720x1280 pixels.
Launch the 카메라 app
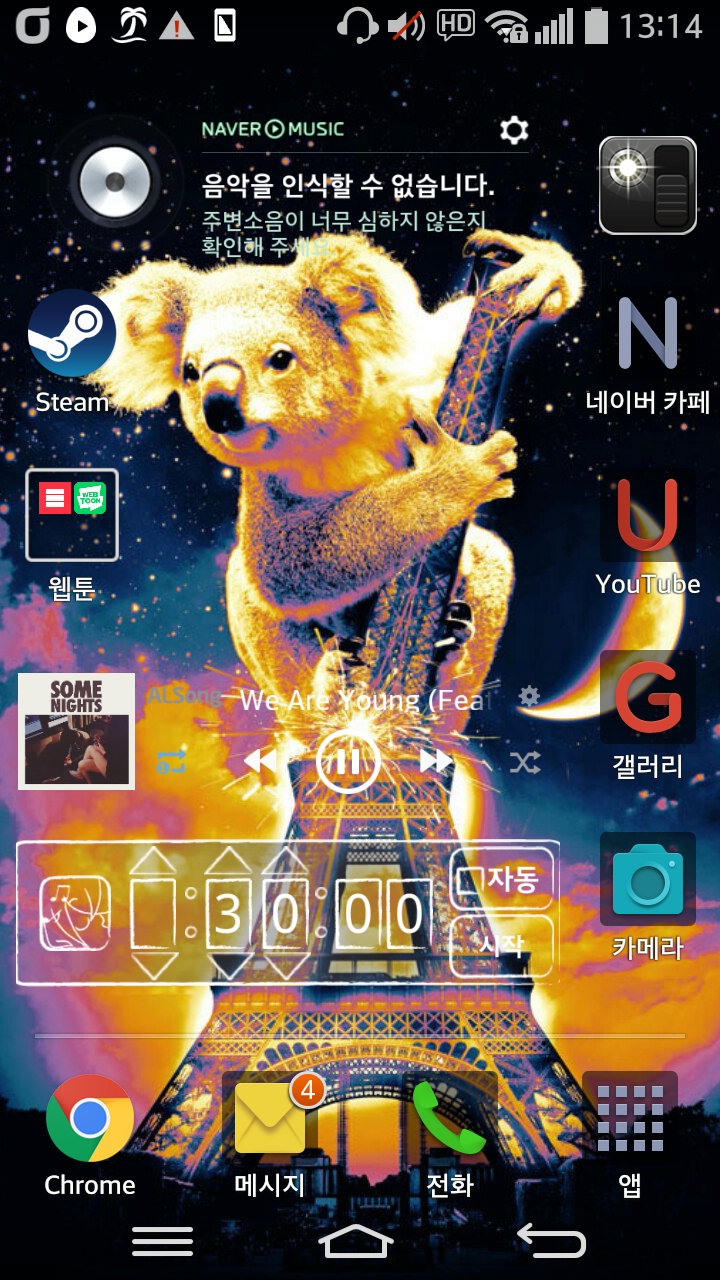click(x=647, y=880)
